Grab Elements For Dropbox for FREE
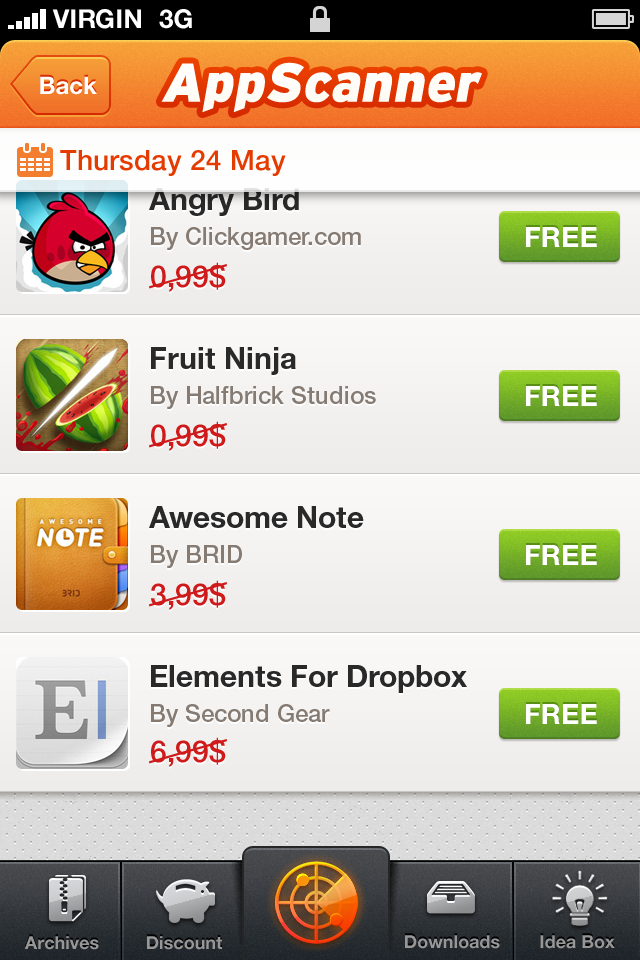This screenshot has width=640, height=960. [559, 714]
